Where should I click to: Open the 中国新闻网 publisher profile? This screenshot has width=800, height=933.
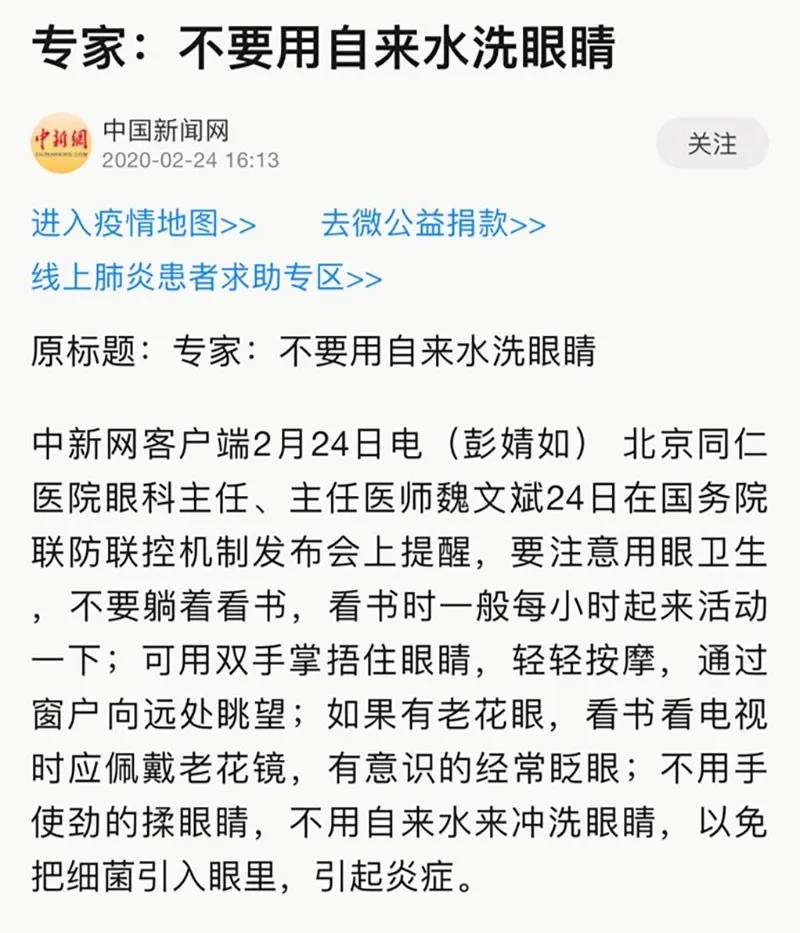(x=166, y=131)
